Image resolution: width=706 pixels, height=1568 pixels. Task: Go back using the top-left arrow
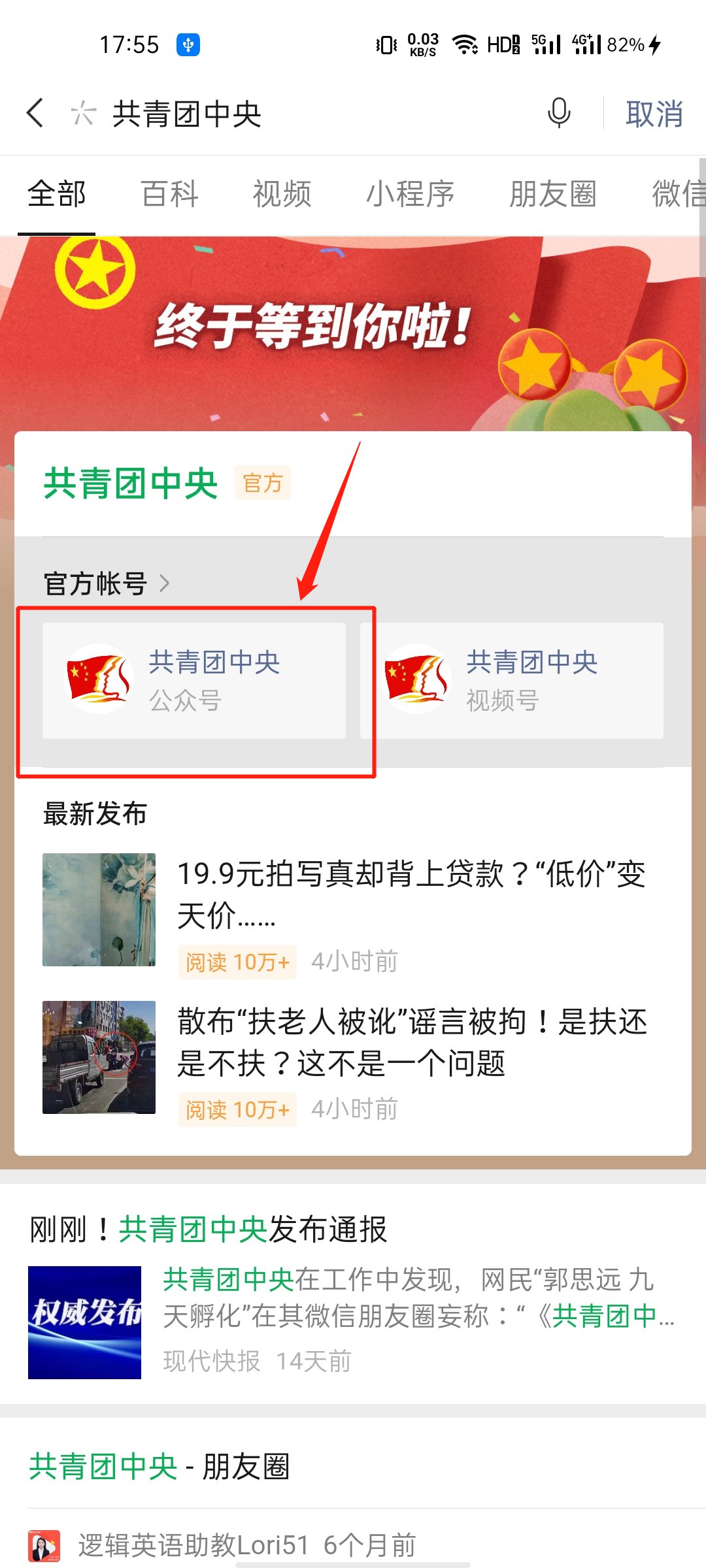click(x=36, y=113)
